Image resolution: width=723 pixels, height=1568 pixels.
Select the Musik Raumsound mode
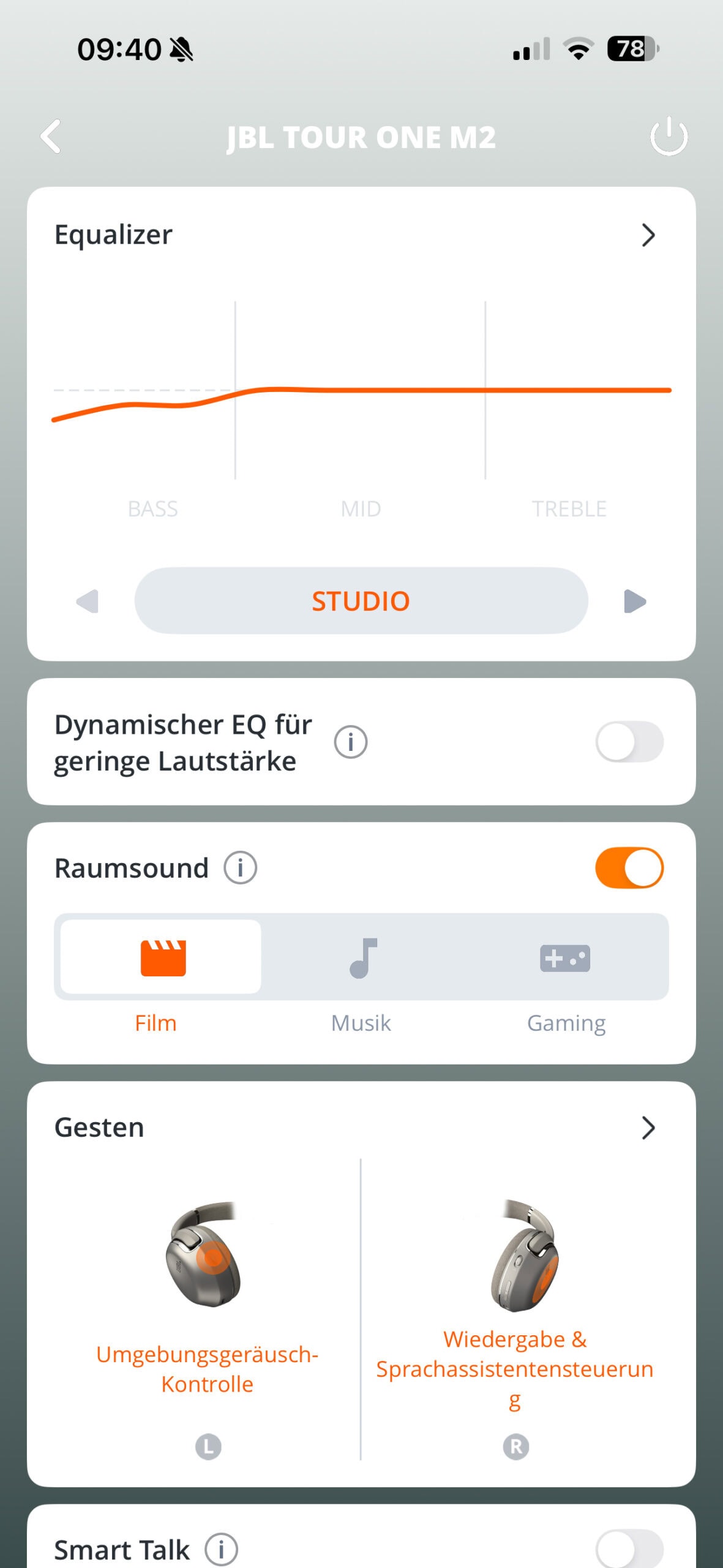(362, 957)
